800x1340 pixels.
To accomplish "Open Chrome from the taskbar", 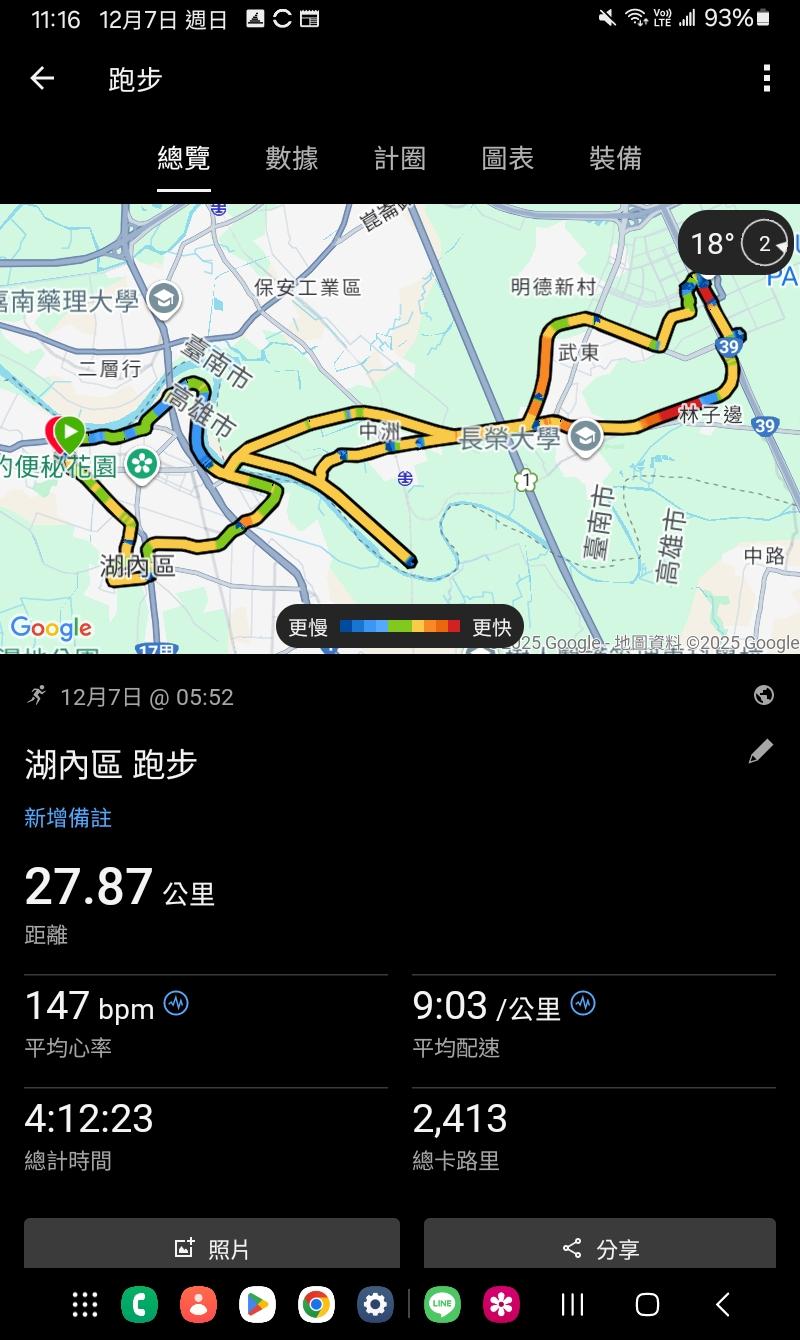I will tap(316, 1304).
